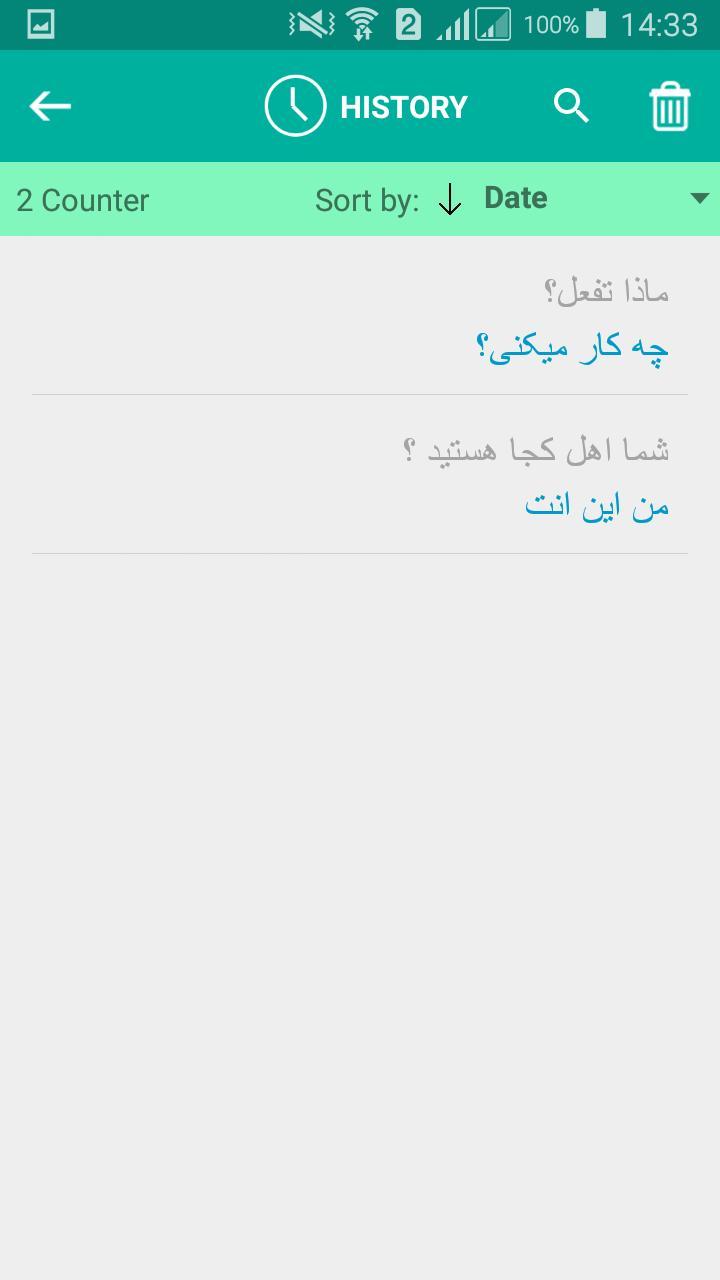Open the Date sort dropdown

coord(515,197)
